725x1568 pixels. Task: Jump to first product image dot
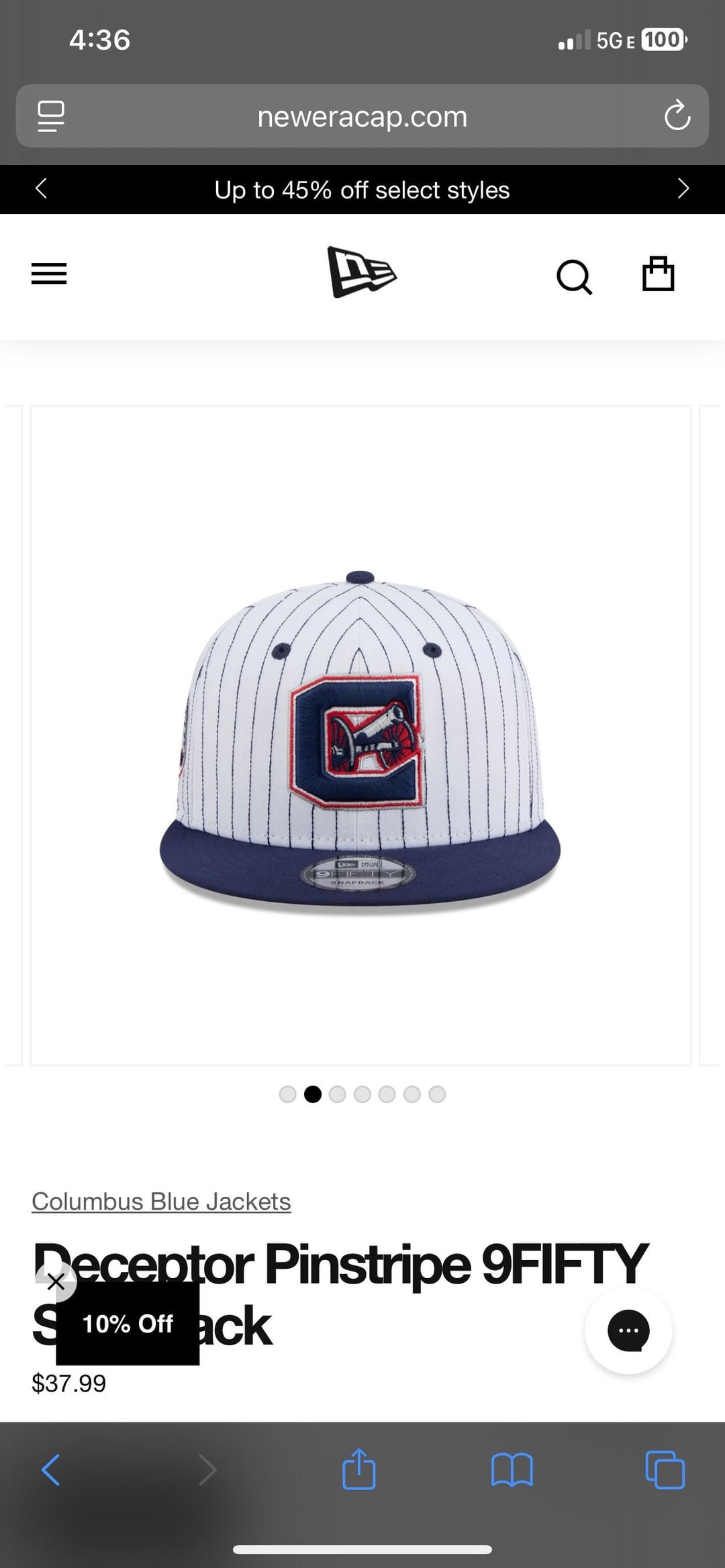[x=287, y=1094]
